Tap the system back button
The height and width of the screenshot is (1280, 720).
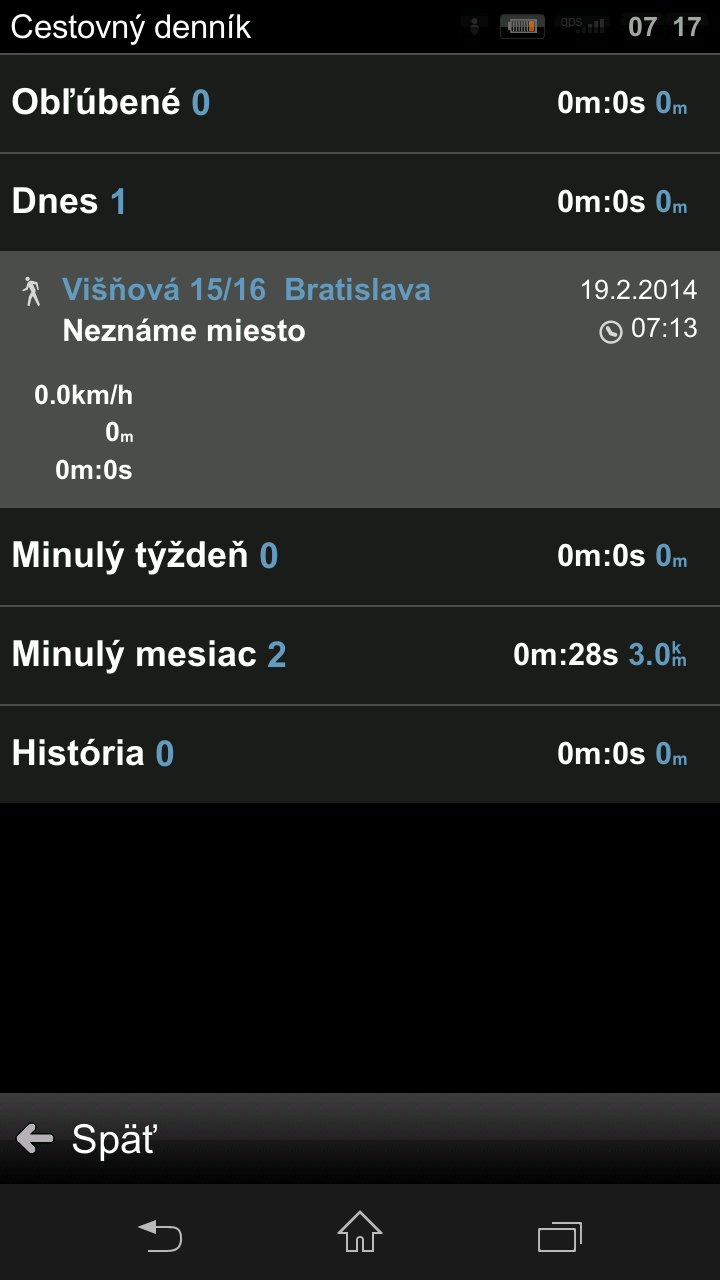160,1234
